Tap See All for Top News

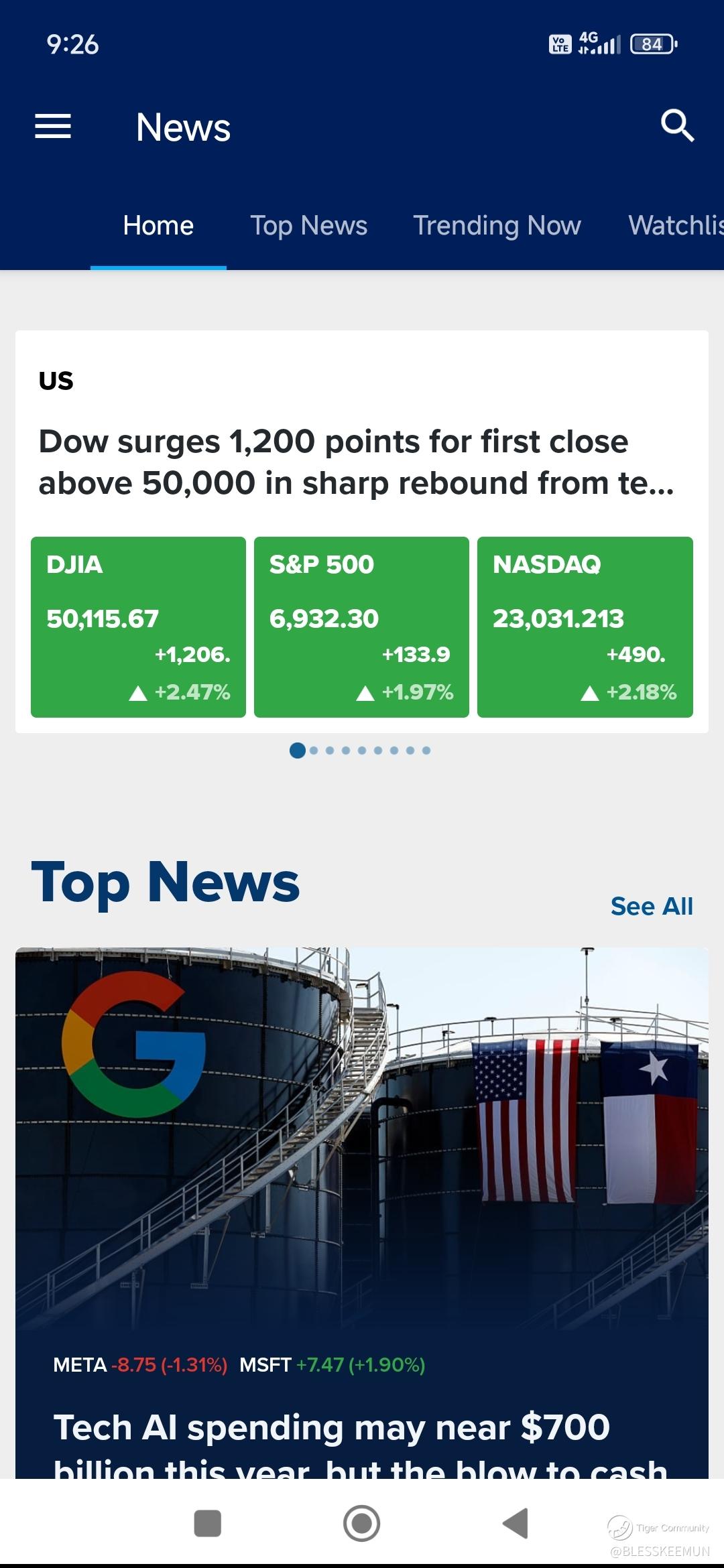651,906
